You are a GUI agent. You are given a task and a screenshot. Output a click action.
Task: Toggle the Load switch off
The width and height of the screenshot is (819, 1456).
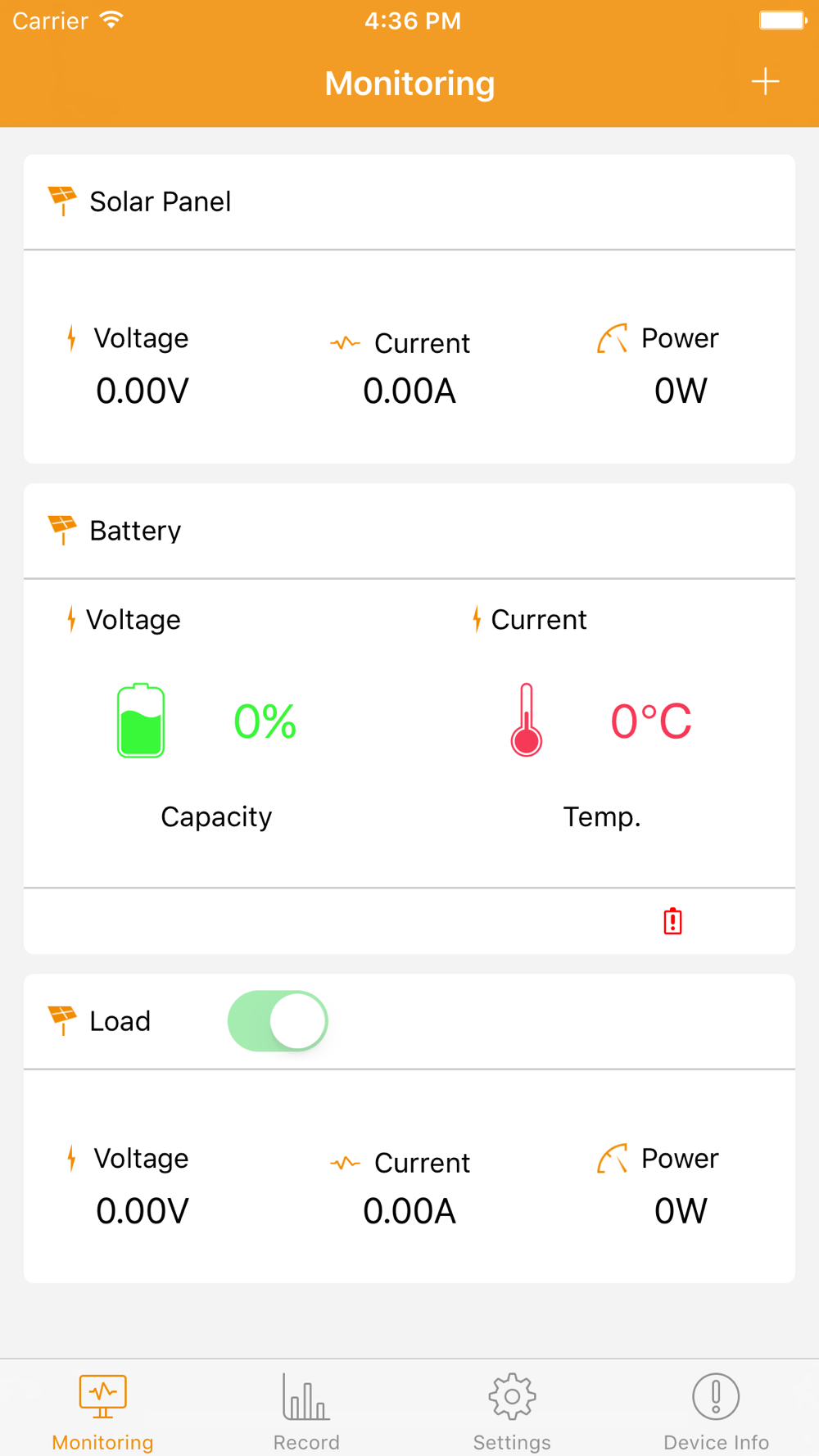[278, 1020]
